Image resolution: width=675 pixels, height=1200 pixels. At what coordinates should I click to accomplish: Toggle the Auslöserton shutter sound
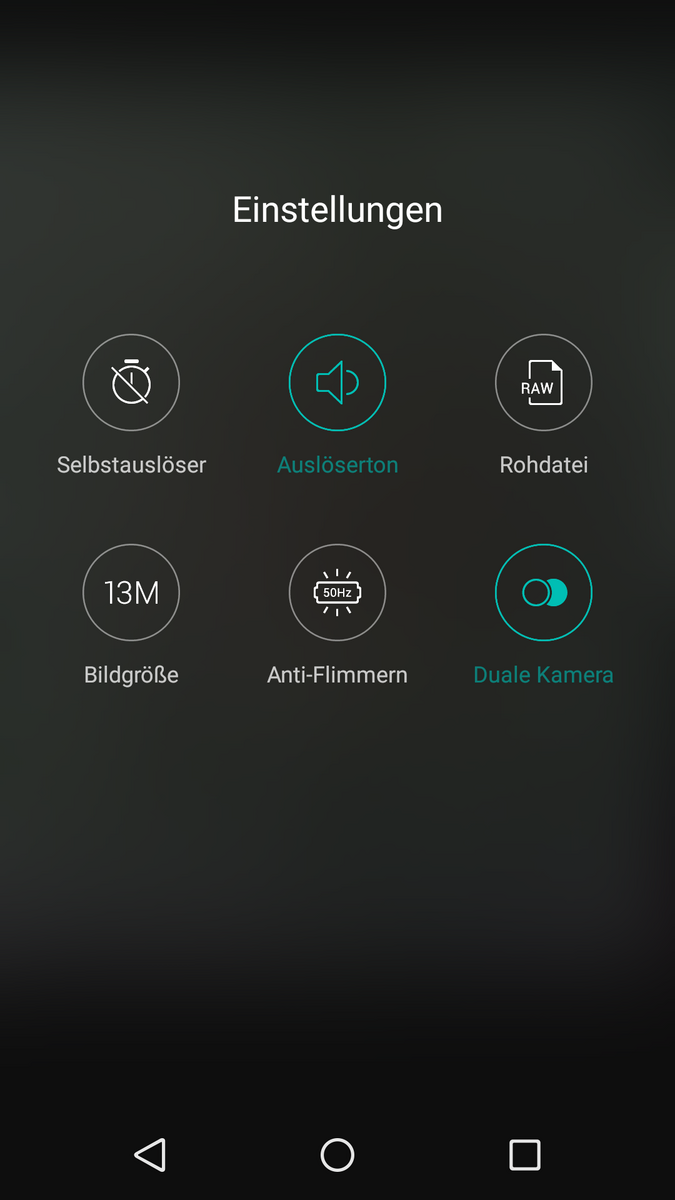click(337, 383)
